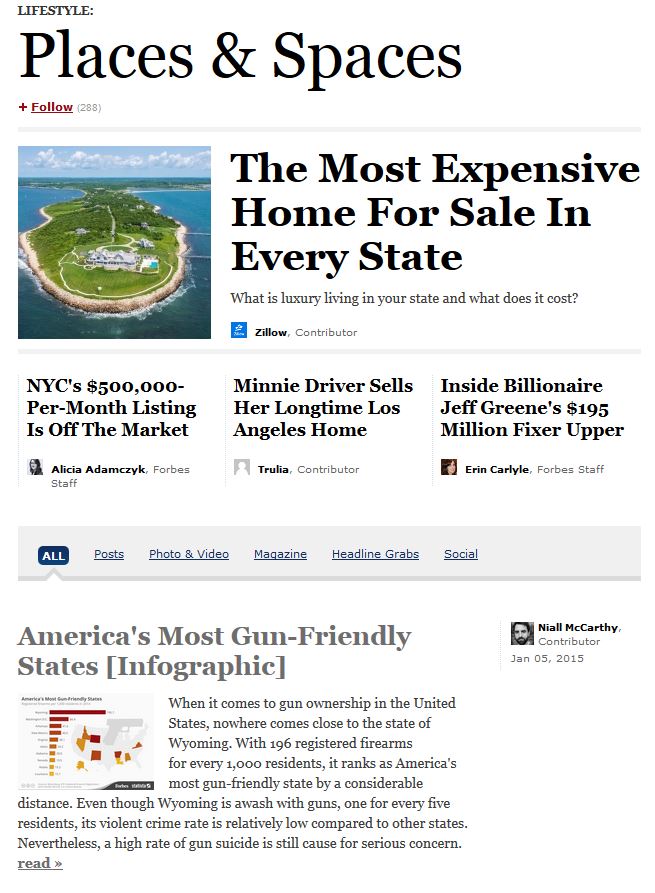The image size is (655, 893).
Task: Open the island home photo thumbnail
Action: click(114, 243)
